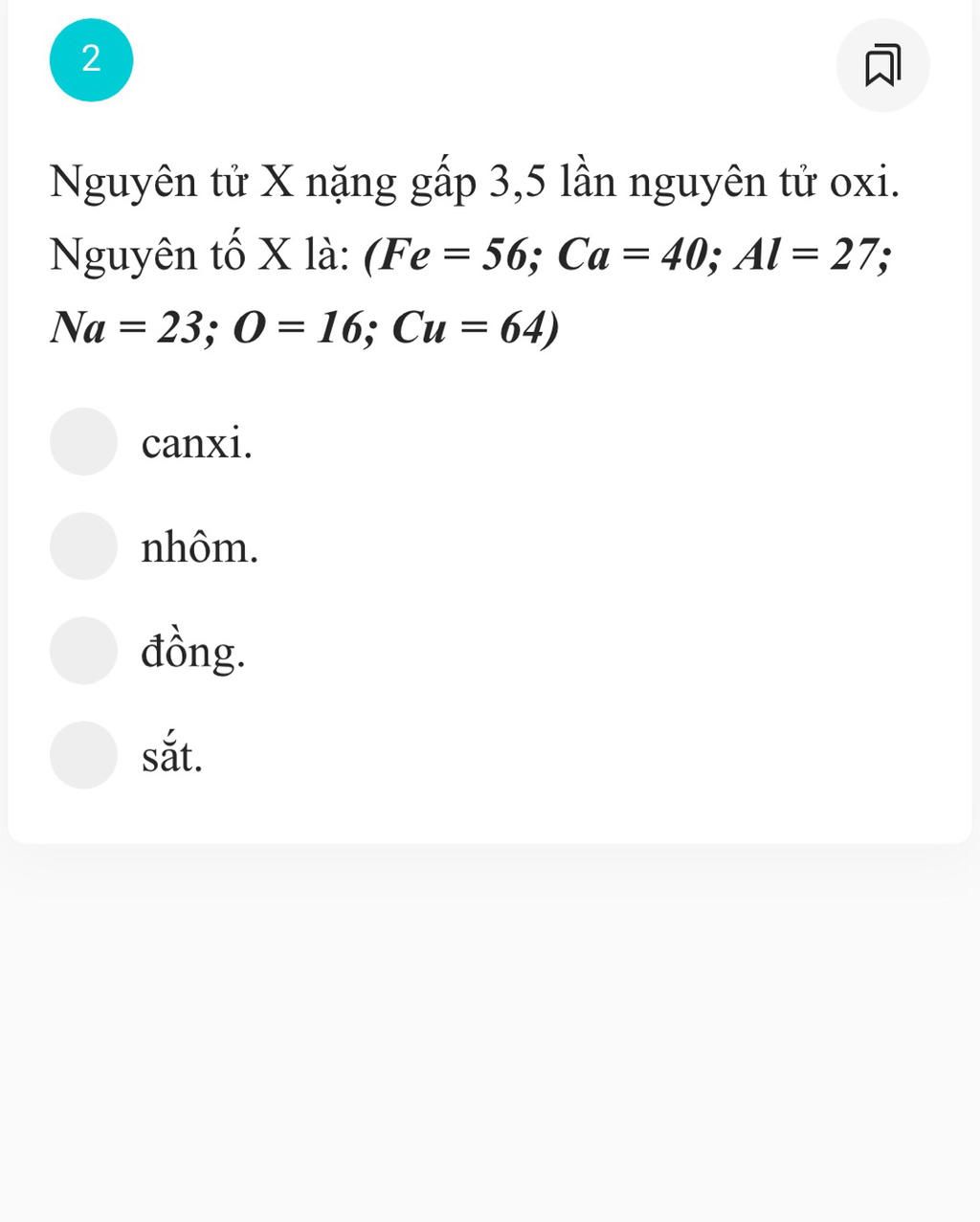Select the answer canxi

[x=84, y=441]
